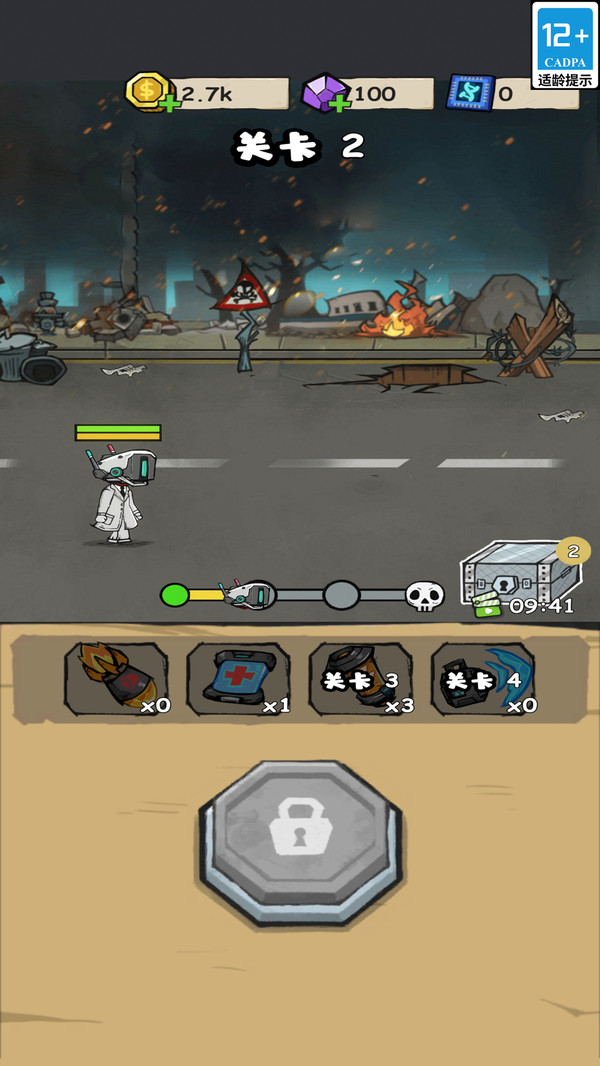This screenshot has height=1066, width=600.
Task: Use the rocket item showing x0
Action: pos(116,679)
